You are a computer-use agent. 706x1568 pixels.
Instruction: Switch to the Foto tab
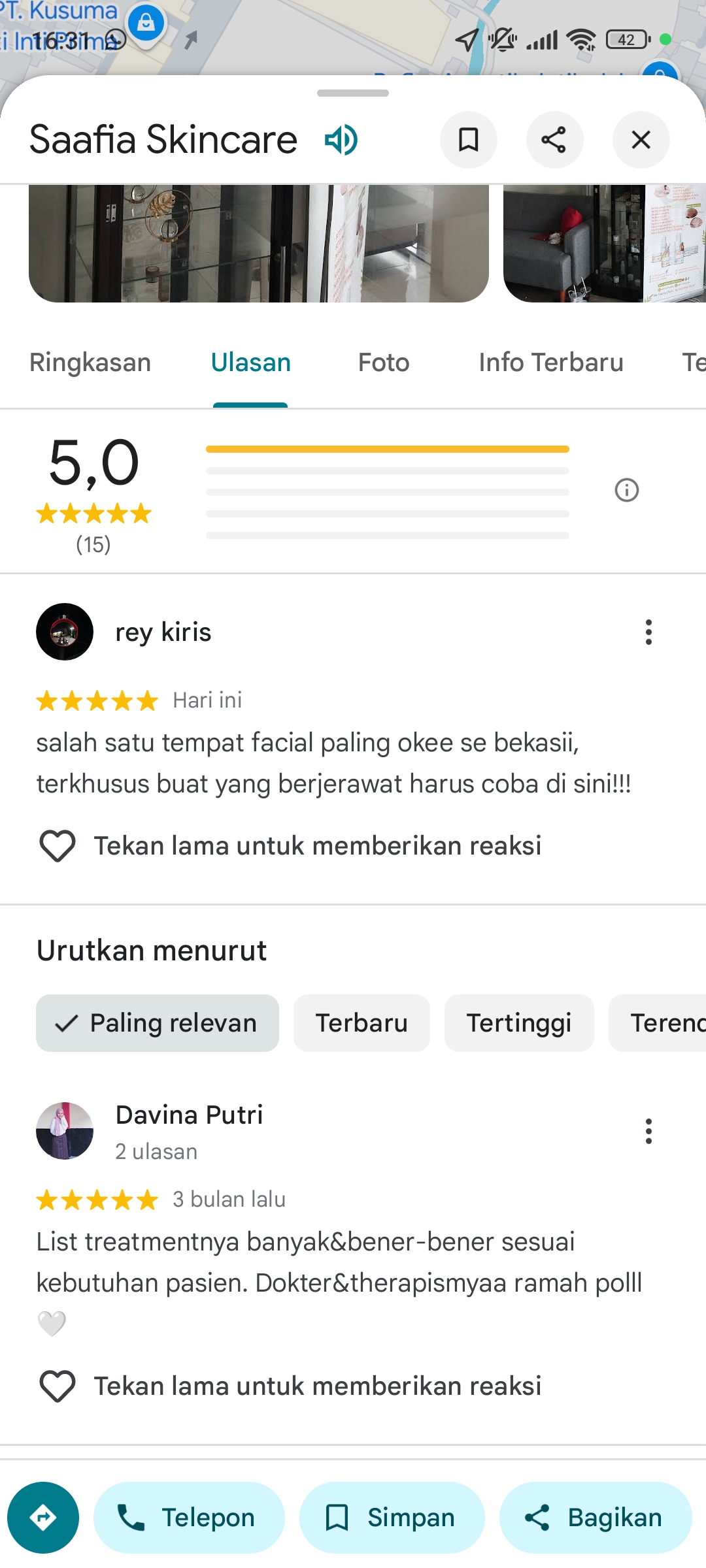pos(384,363)
